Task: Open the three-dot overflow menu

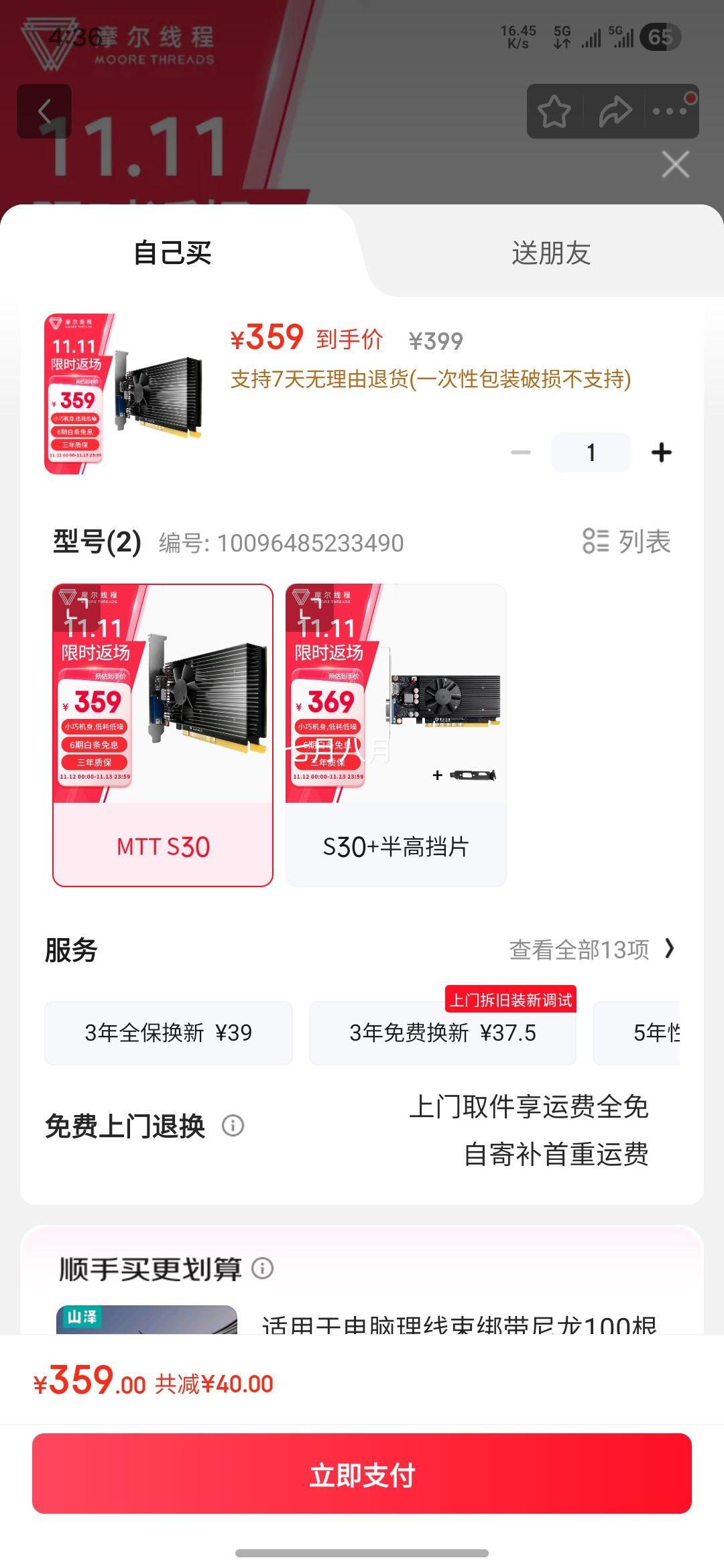Action: click(x=670, y=111)
